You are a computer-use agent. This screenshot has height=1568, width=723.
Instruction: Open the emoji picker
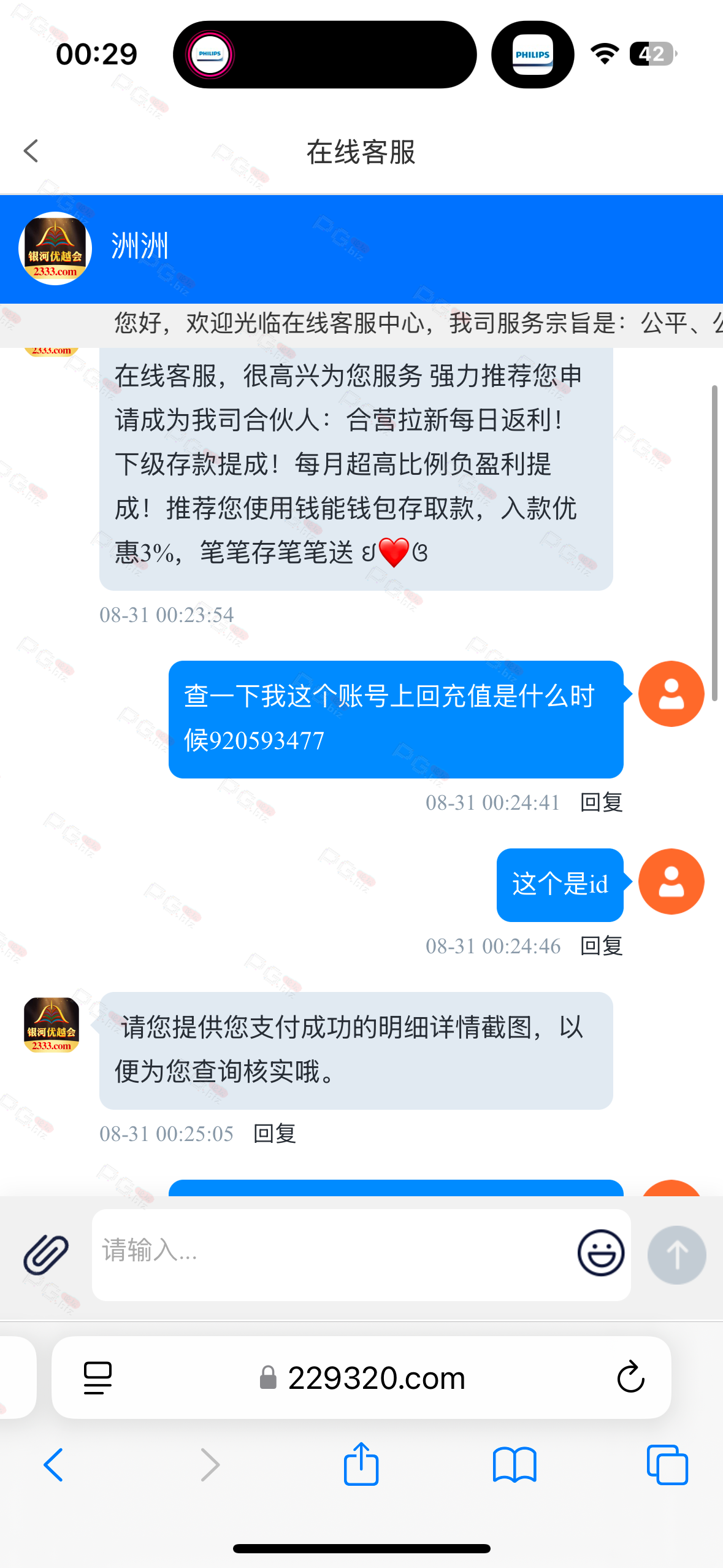pyautogui.click(x=600, y=1253)
